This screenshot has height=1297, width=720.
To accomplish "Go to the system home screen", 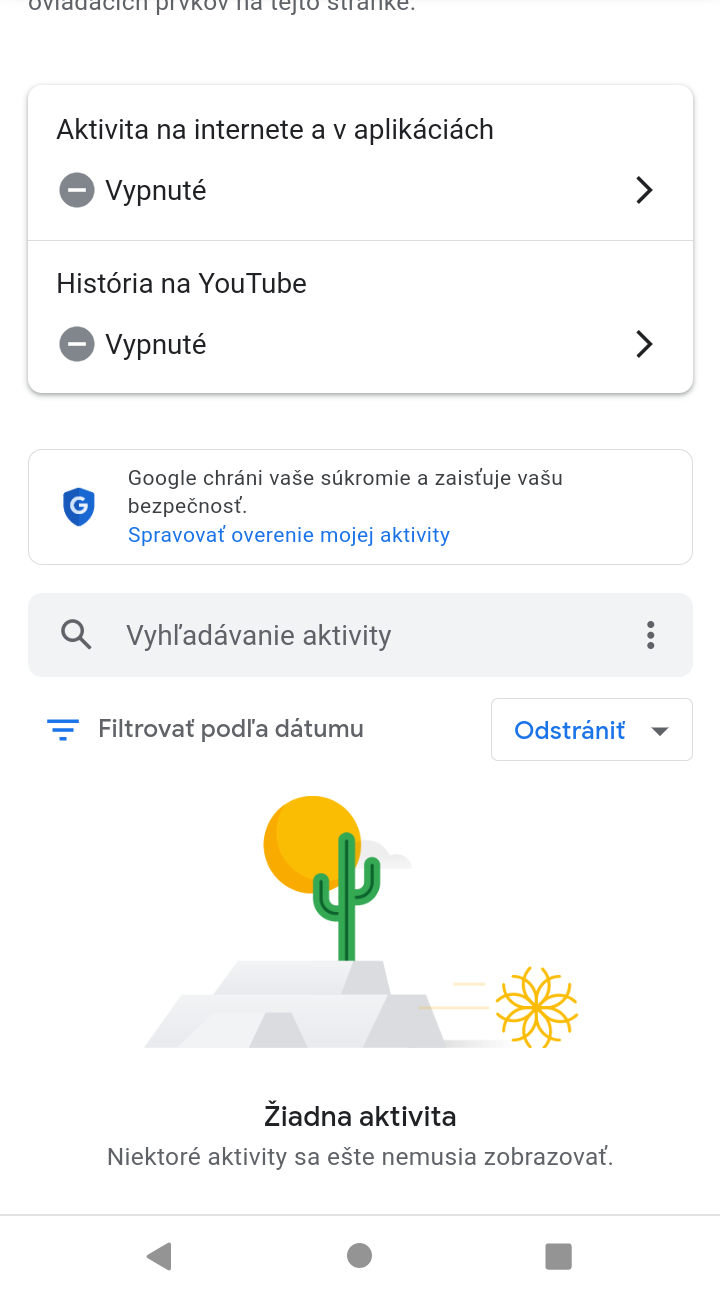I will point(359,1256).
